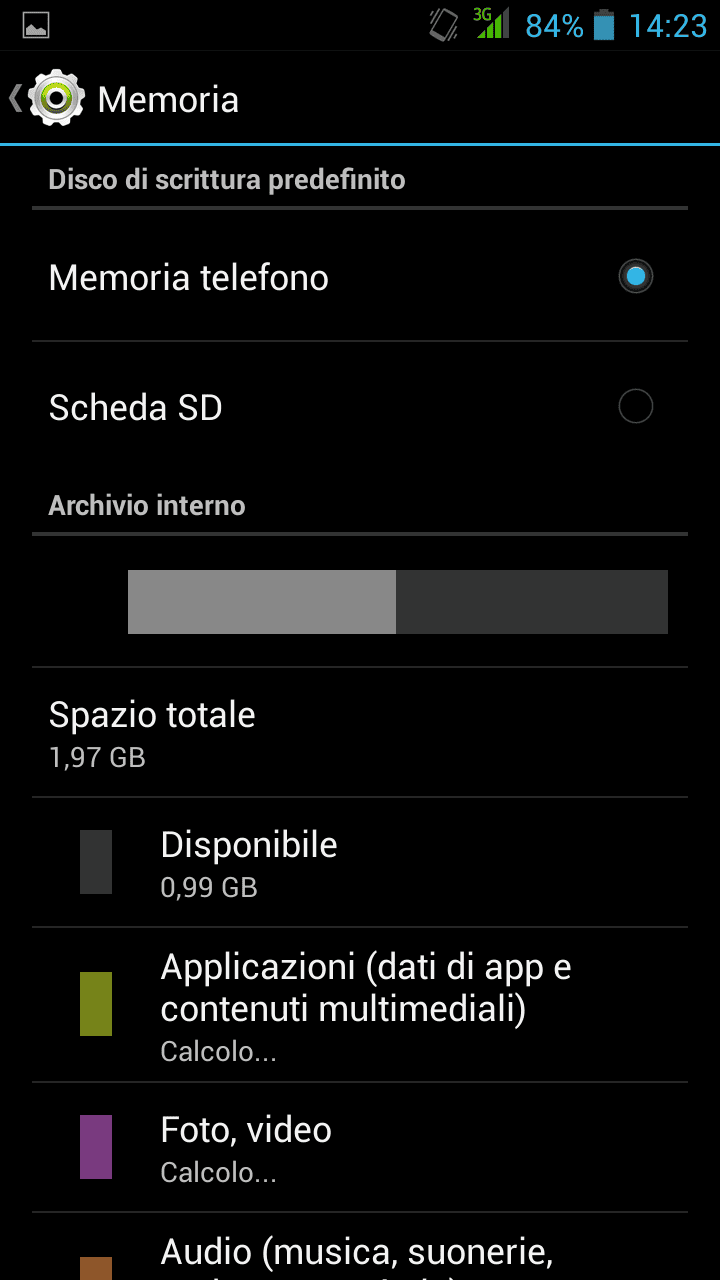Select Memoria telefono as default write disk
The height and width of the screenshot is (1280, 720).
pos(635,277)
